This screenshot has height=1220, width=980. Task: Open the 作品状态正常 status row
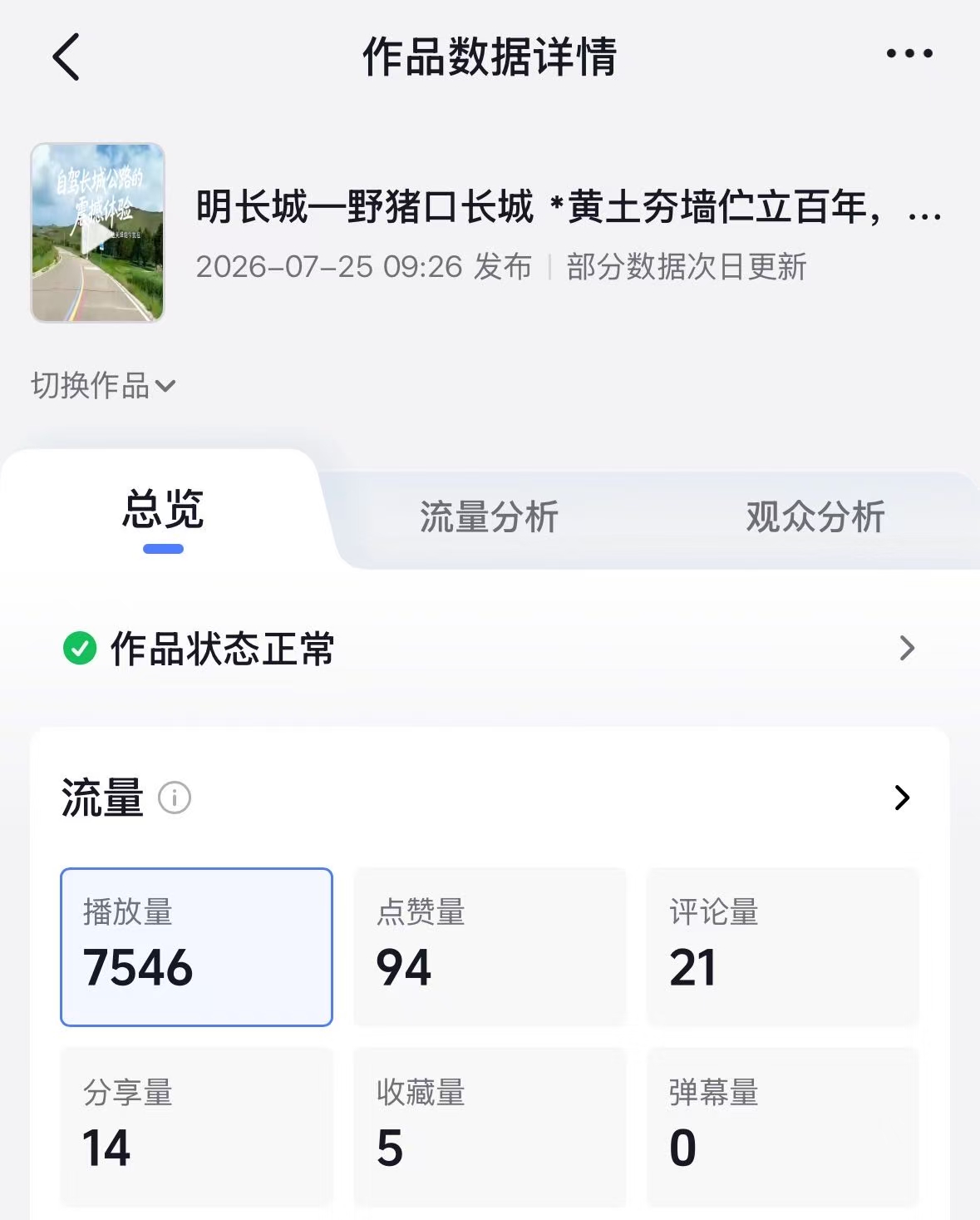pyautogui.click(x=490, y=649)
